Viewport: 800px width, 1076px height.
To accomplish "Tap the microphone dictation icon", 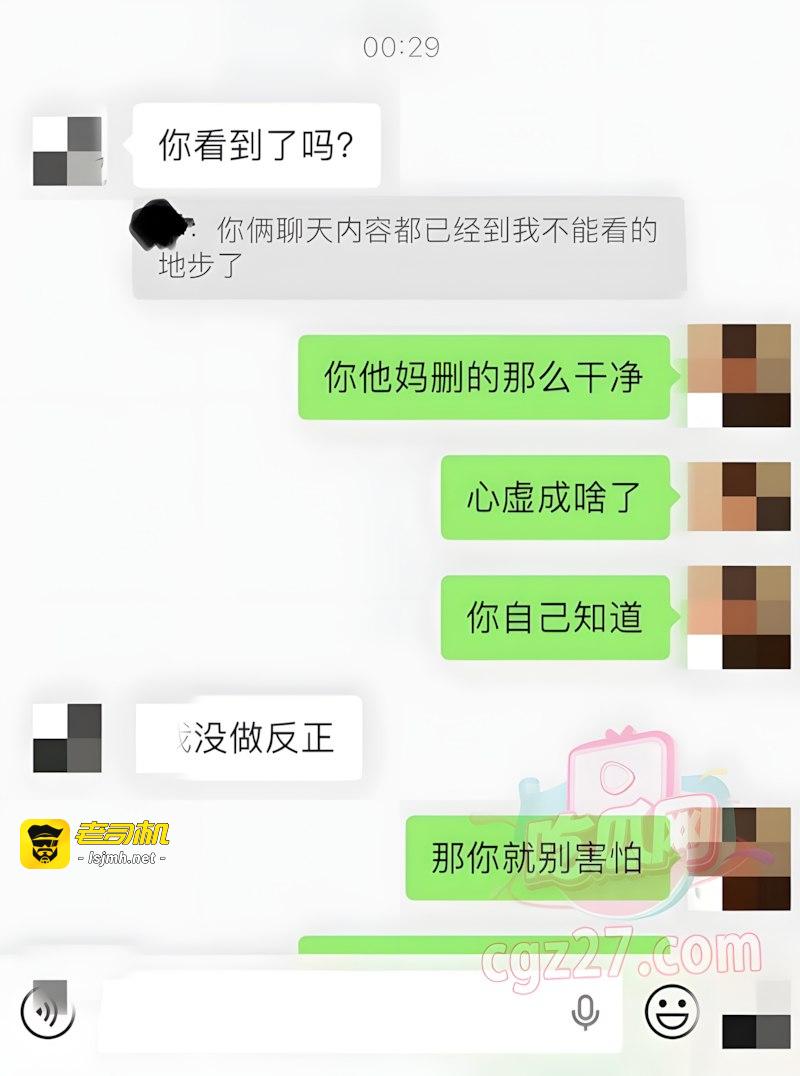I will [x=585, y=1012].
